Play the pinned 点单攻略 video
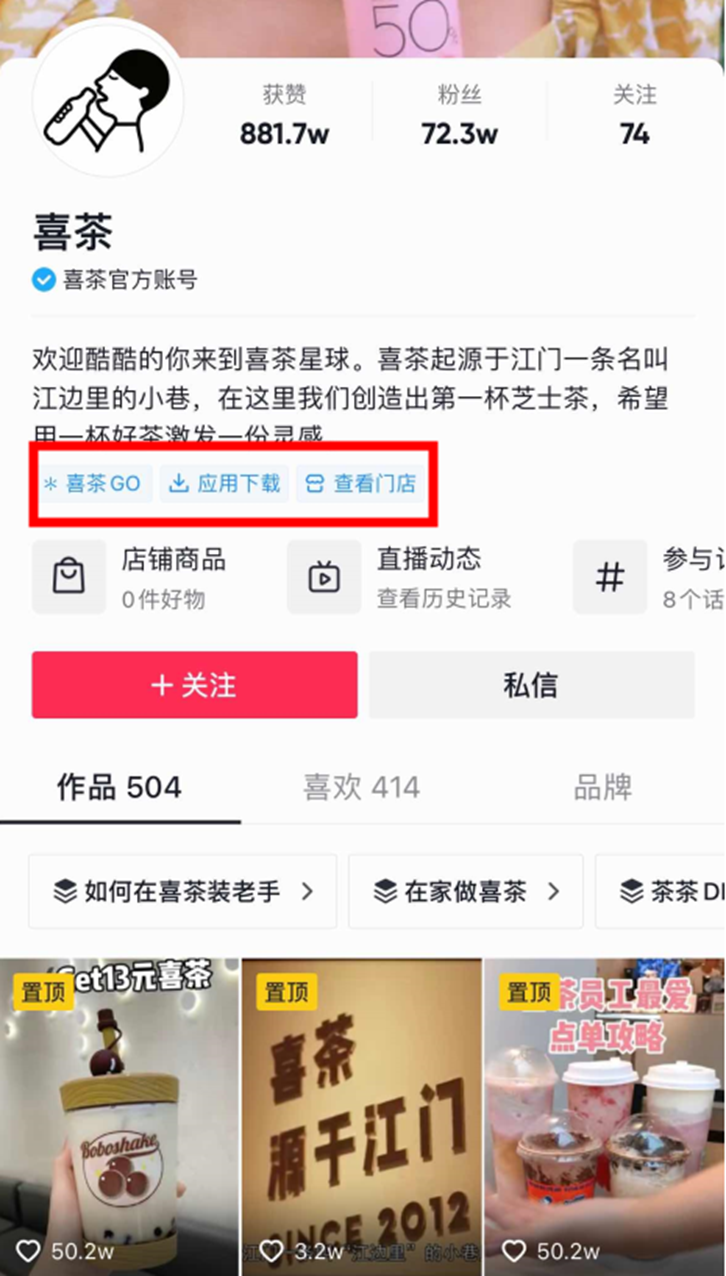 [x=604, y=1110]
